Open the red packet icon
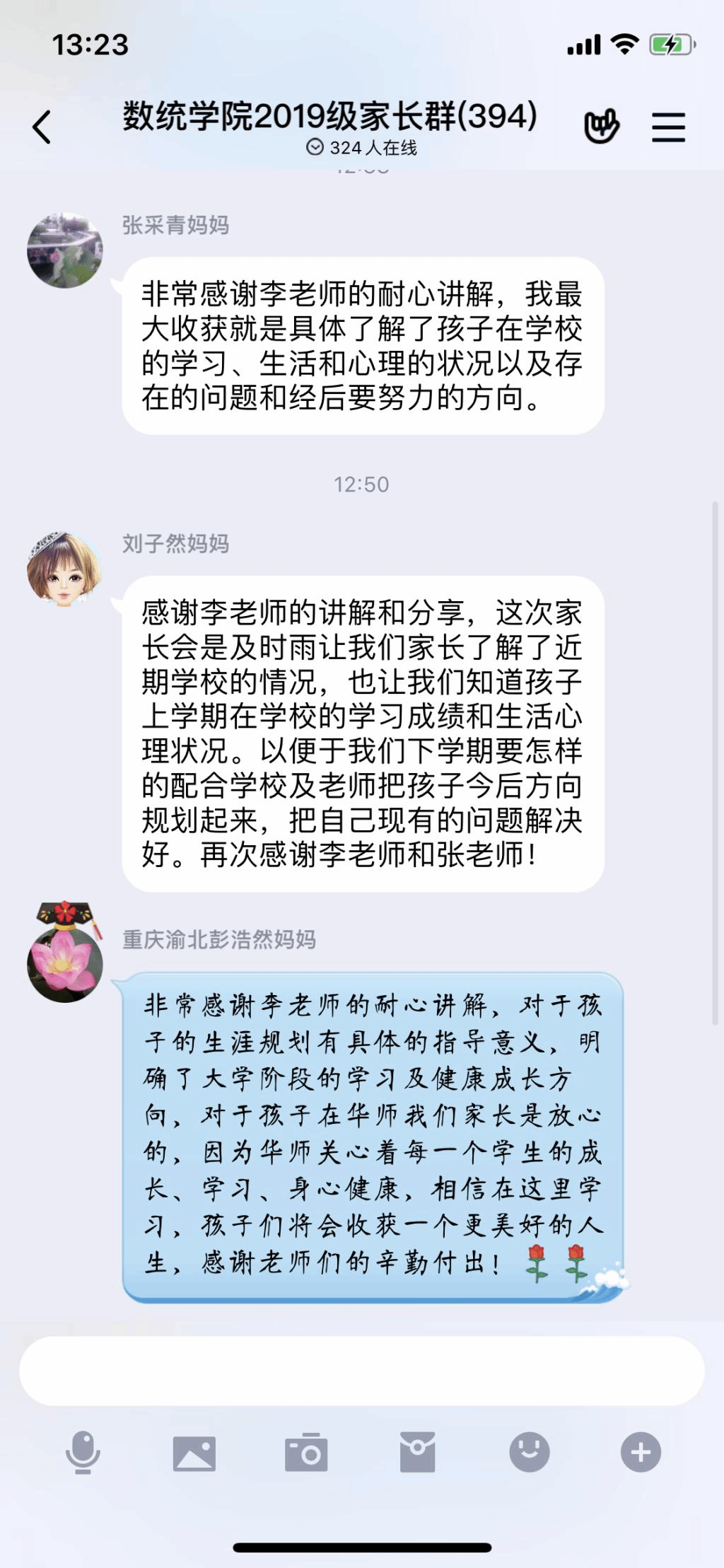This screenshot has width=724, height=1568. coord(417,1452)
